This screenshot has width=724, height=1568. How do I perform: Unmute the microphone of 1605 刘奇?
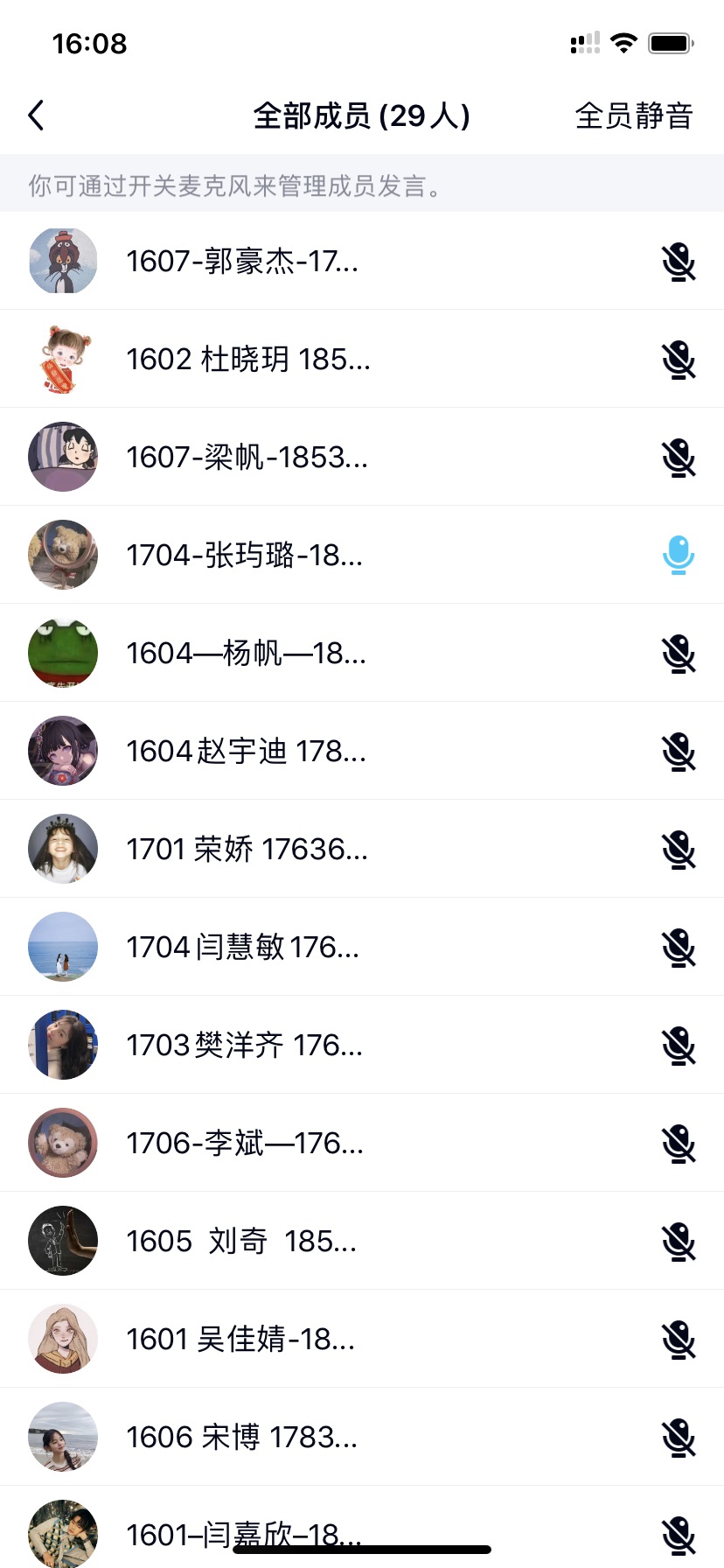click(x=678, y=1242)
